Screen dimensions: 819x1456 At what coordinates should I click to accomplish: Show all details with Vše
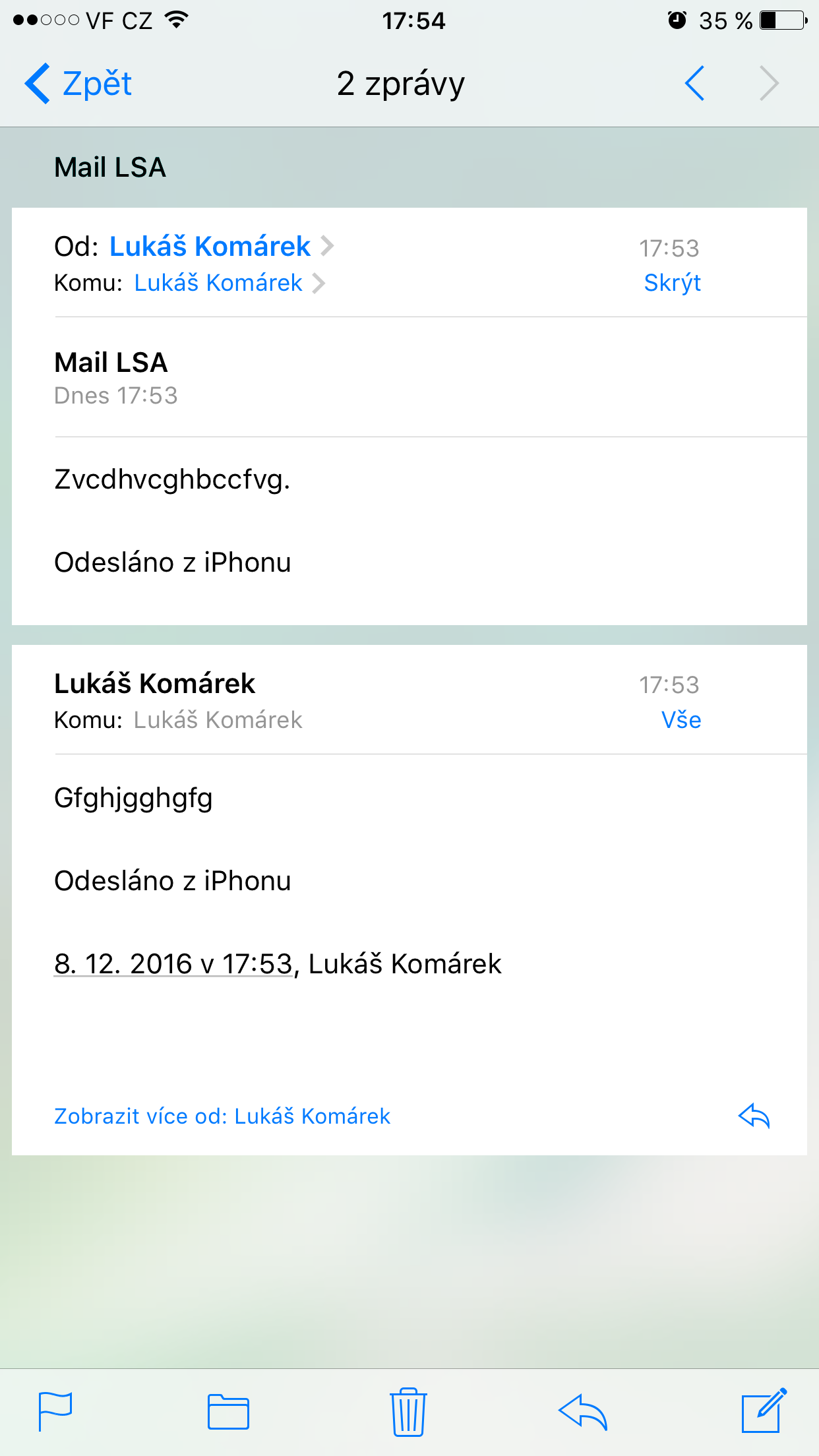pyautogui.click(x=681, y=720)
